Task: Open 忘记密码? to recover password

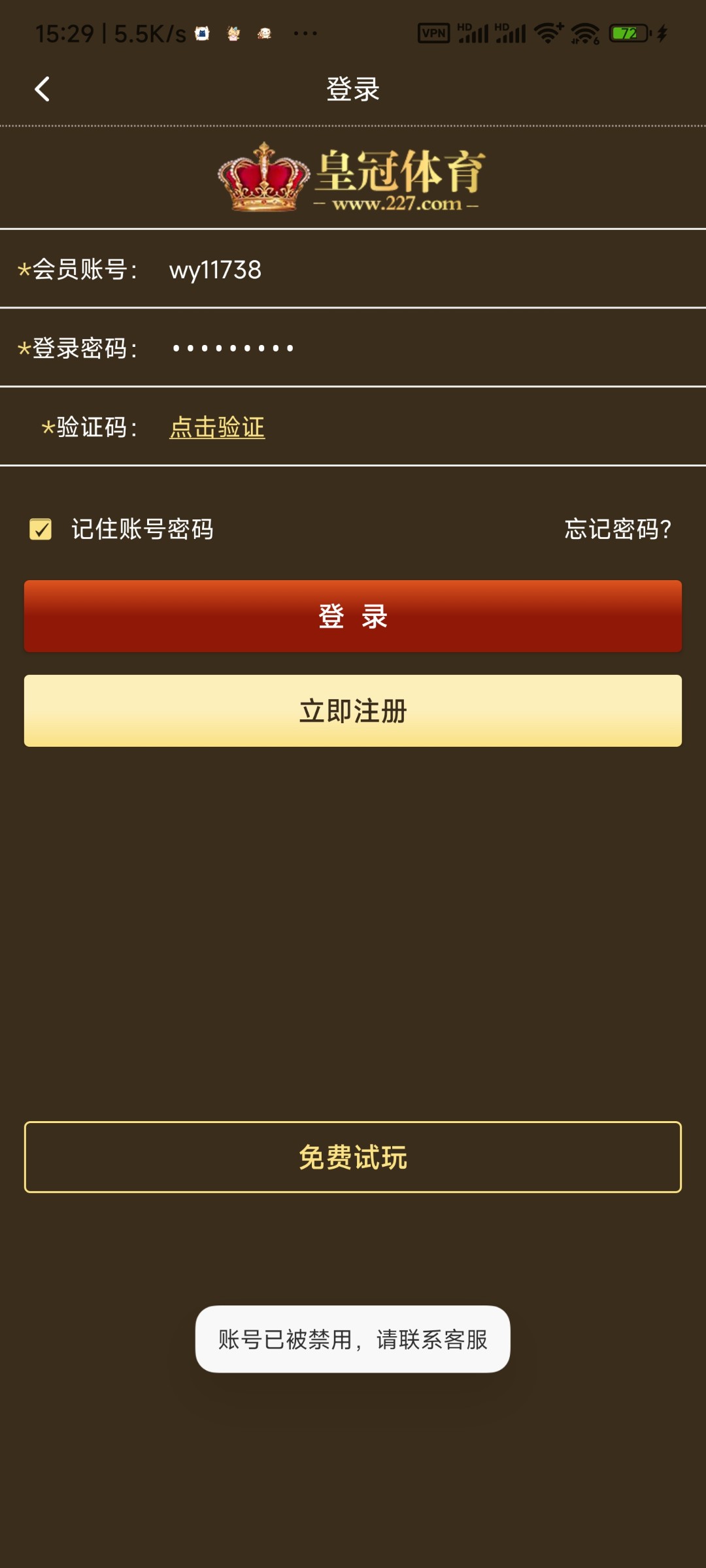Action: 618,529
